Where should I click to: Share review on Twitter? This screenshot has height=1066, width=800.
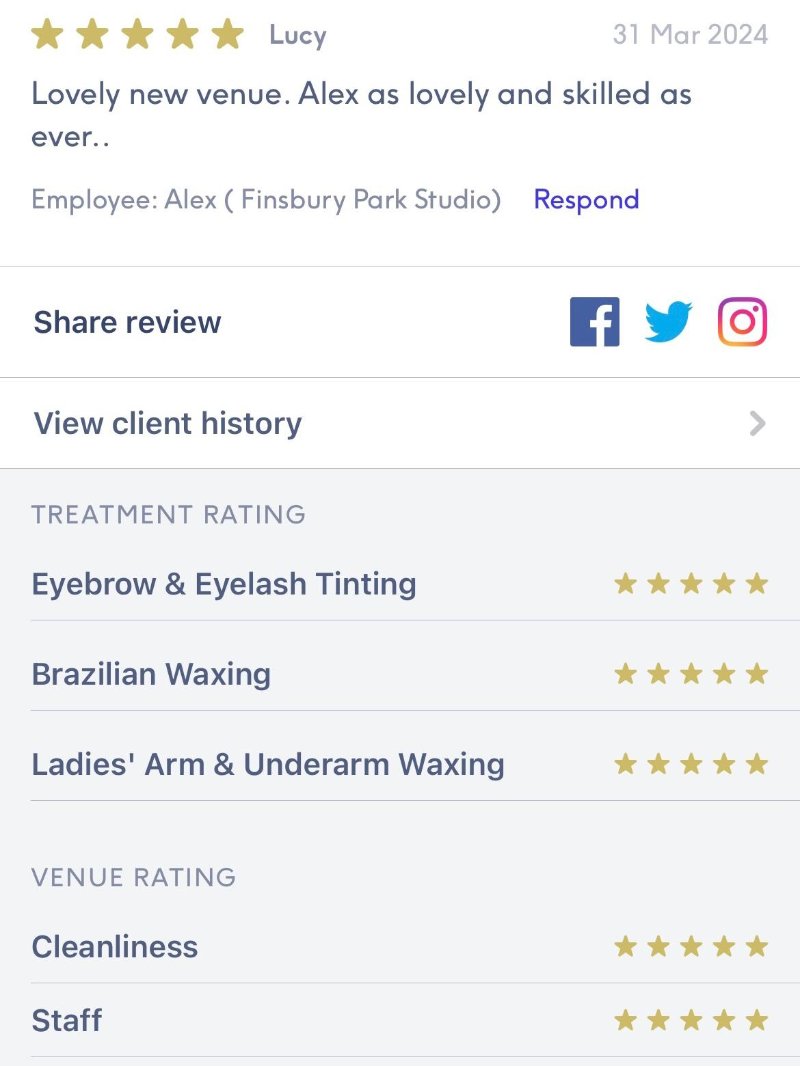click(668, 322)
